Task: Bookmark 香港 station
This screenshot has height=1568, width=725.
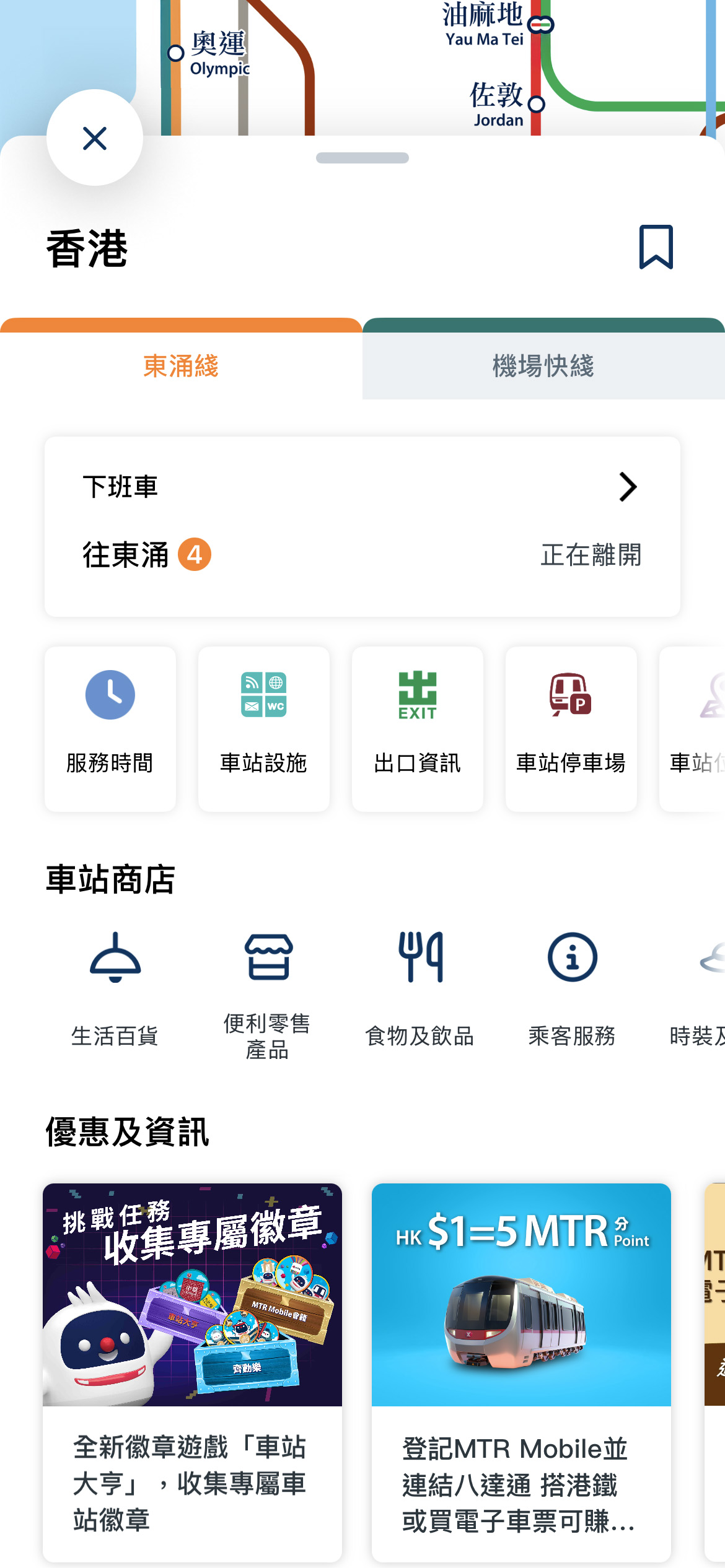Action: point(656,247)
